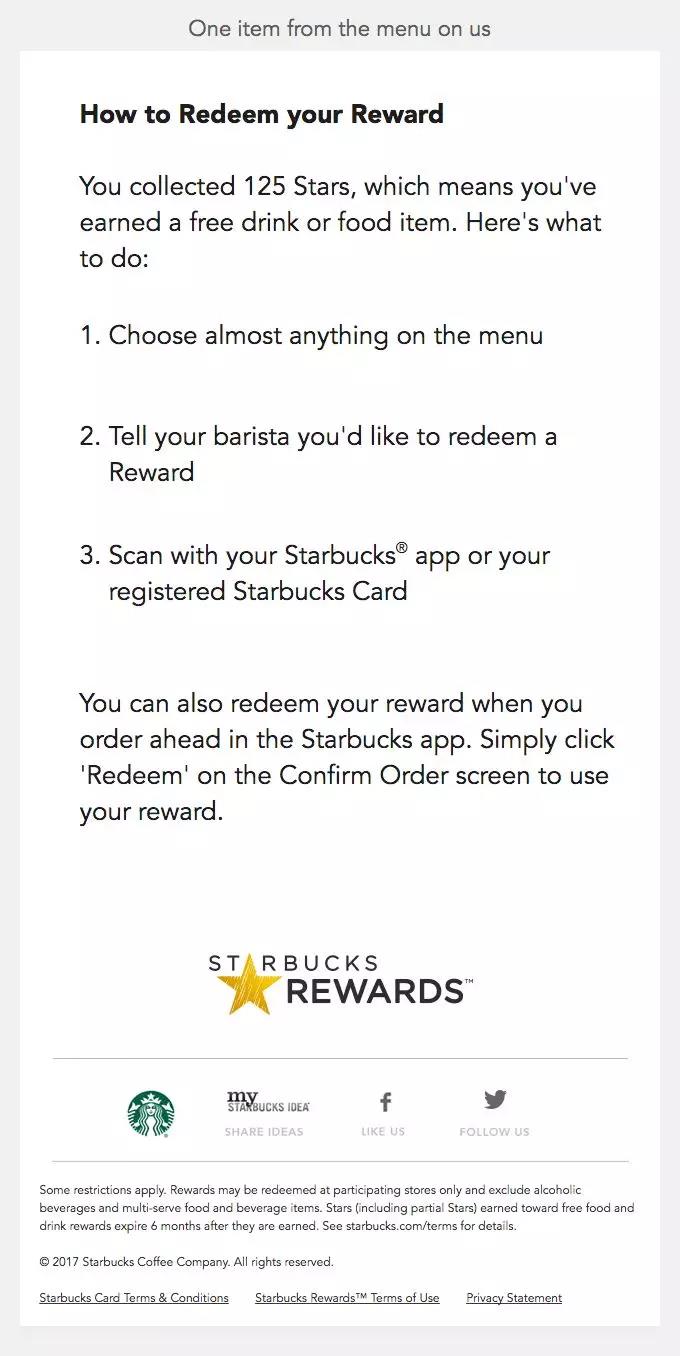Open Starbucks Card Terms & Conditions

[x=134, y=1298]
